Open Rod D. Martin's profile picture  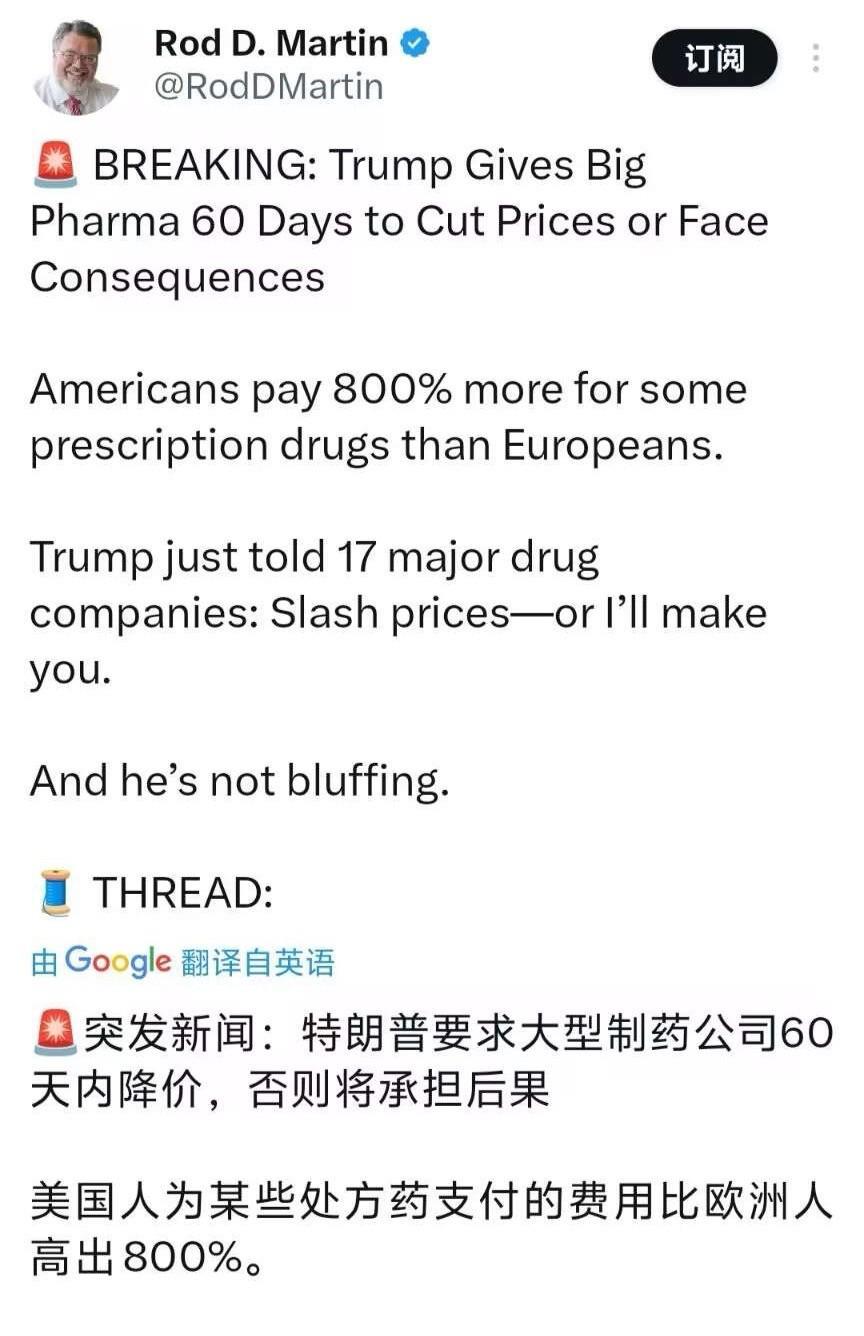[x=76, y=67]
